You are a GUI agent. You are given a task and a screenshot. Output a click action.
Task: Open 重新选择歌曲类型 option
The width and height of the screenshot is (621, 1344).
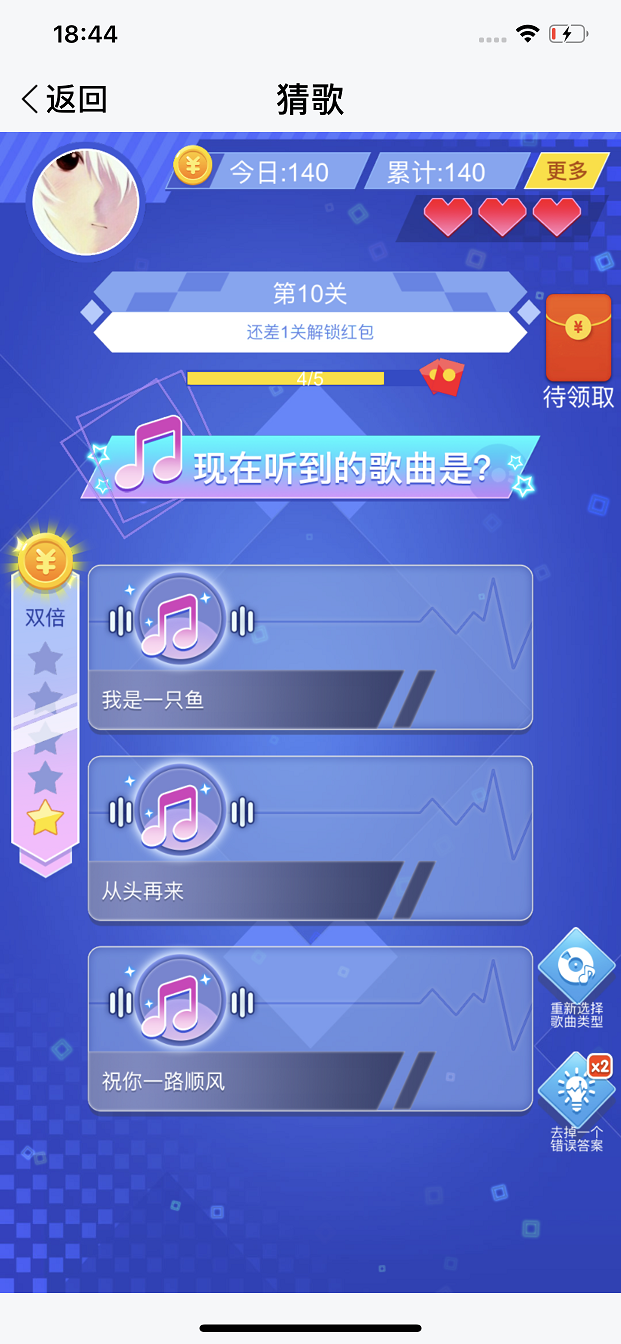tap(577, 980)
